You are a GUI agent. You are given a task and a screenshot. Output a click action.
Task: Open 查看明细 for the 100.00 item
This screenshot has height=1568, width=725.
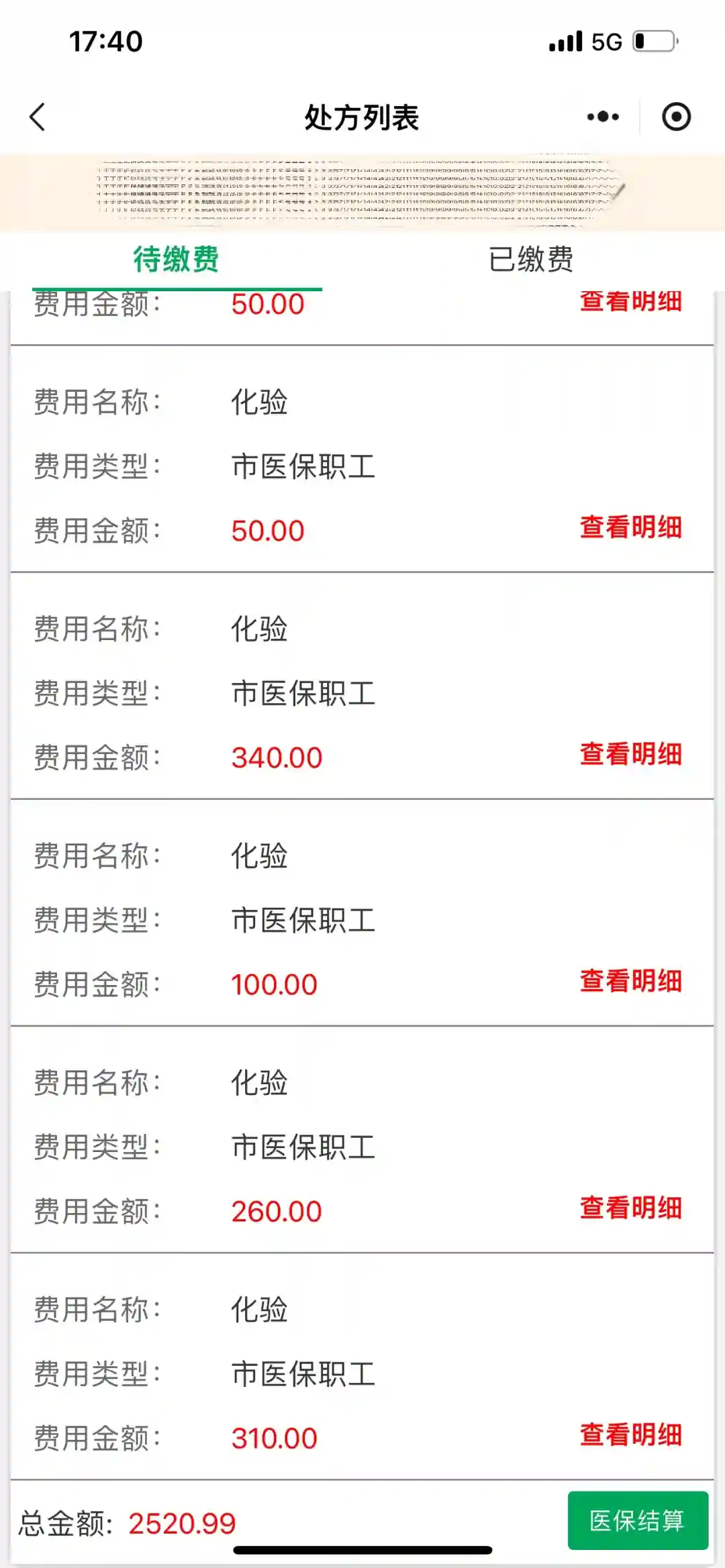pyautogui.click(x=630, y=981)
